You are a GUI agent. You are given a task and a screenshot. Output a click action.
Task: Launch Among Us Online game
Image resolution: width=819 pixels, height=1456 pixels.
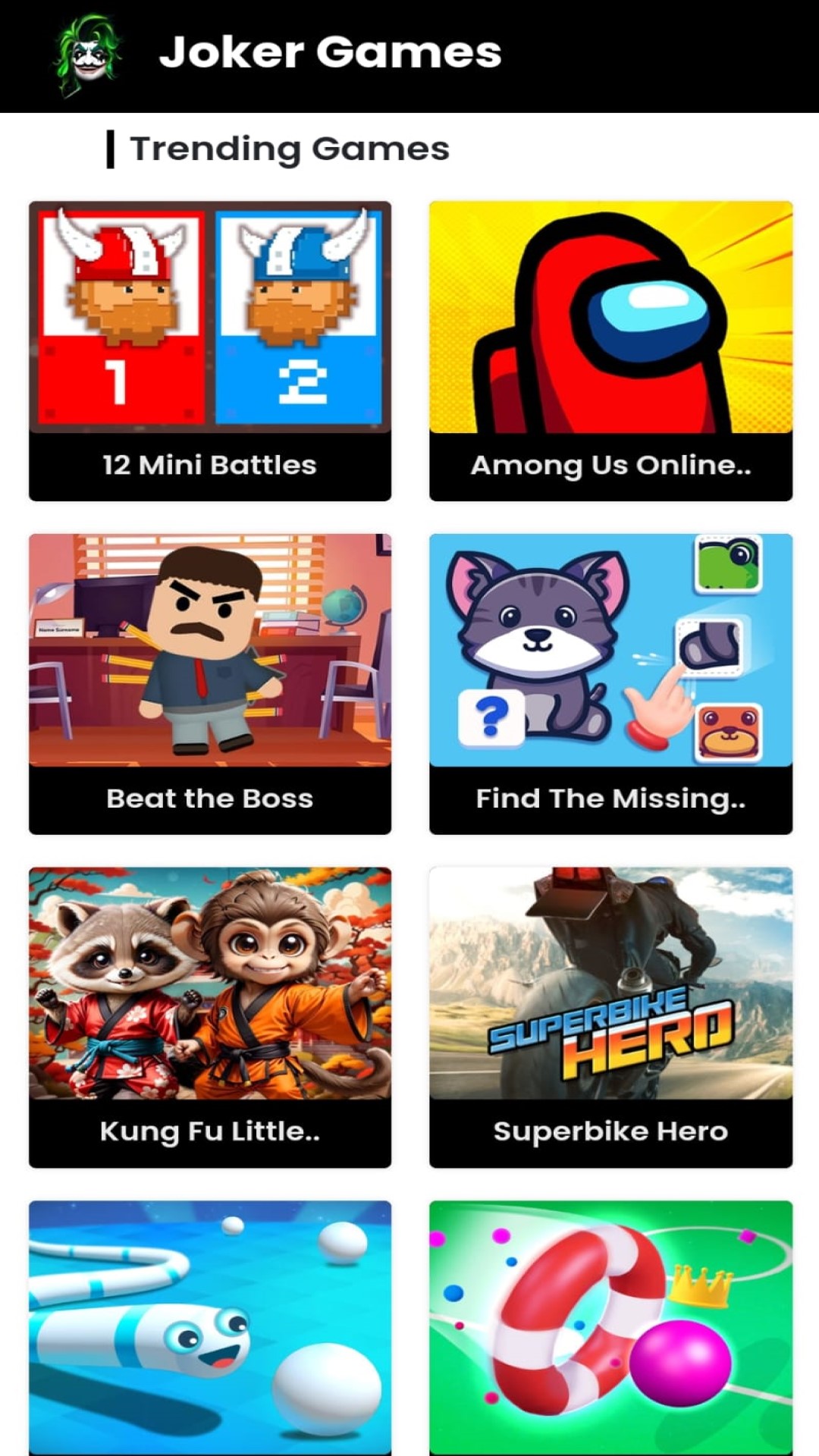610,318
